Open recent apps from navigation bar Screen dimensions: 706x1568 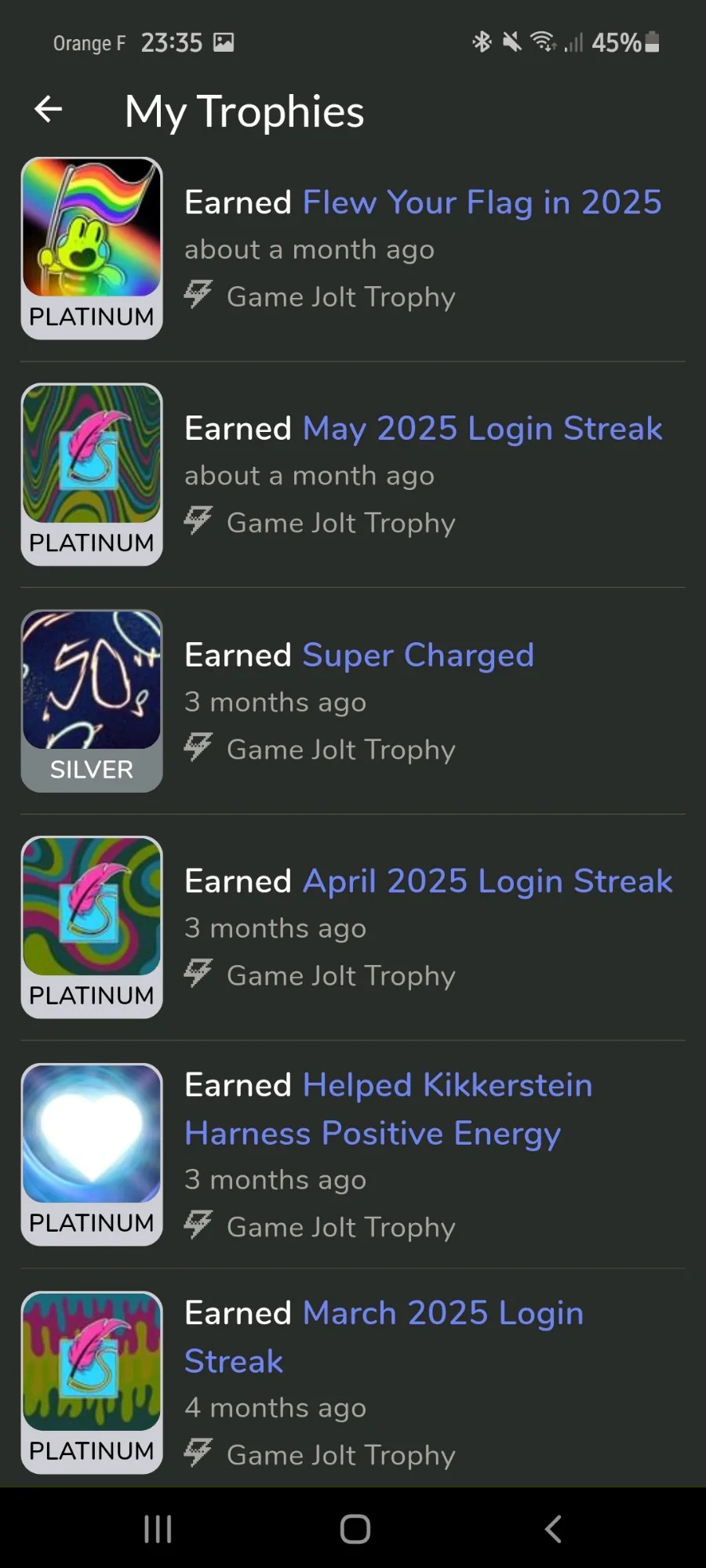tap(158, 1528)
